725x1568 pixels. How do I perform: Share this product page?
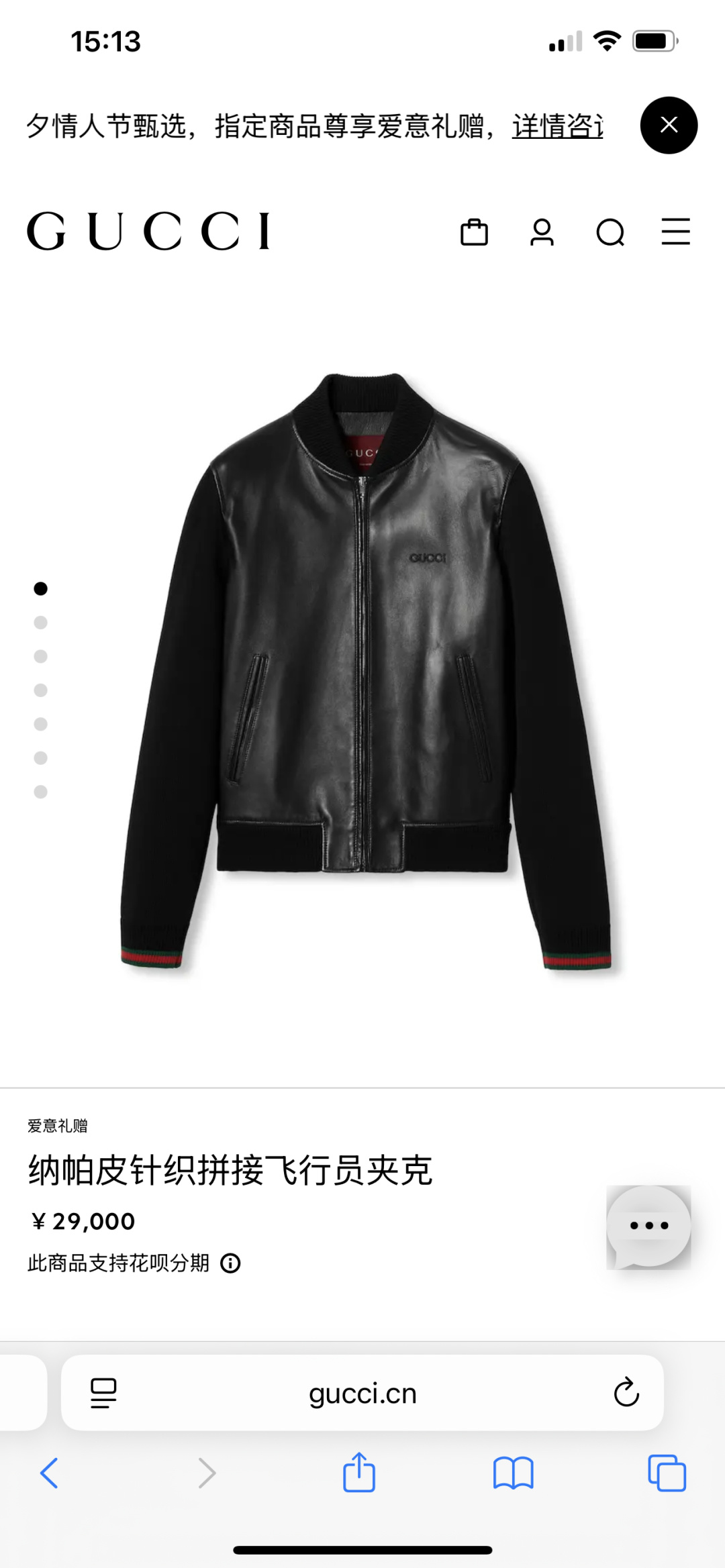coord(359,1472)
